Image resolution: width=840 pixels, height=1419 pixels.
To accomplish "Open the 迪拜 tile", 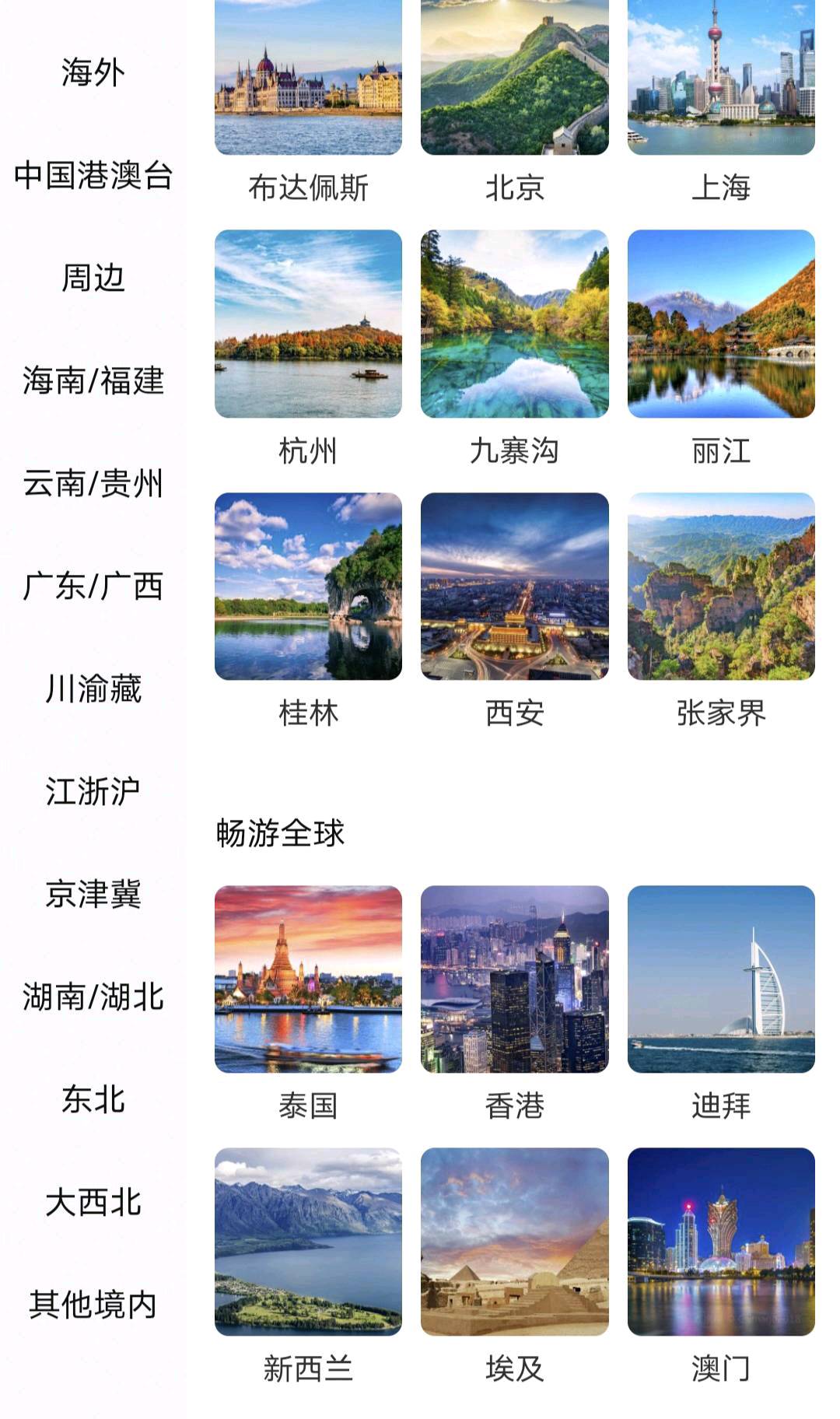I will tap(721, 1004).
